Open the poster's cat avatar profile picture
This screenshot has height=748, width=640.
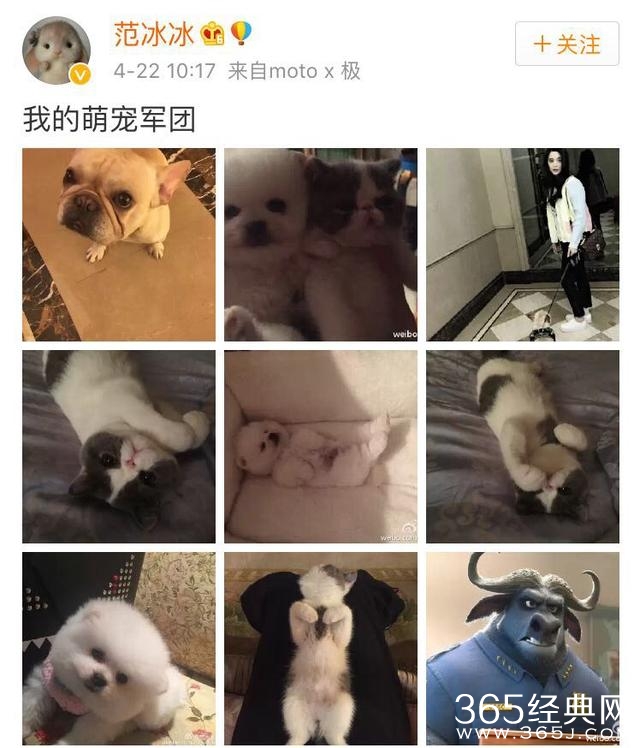[56, 50]
